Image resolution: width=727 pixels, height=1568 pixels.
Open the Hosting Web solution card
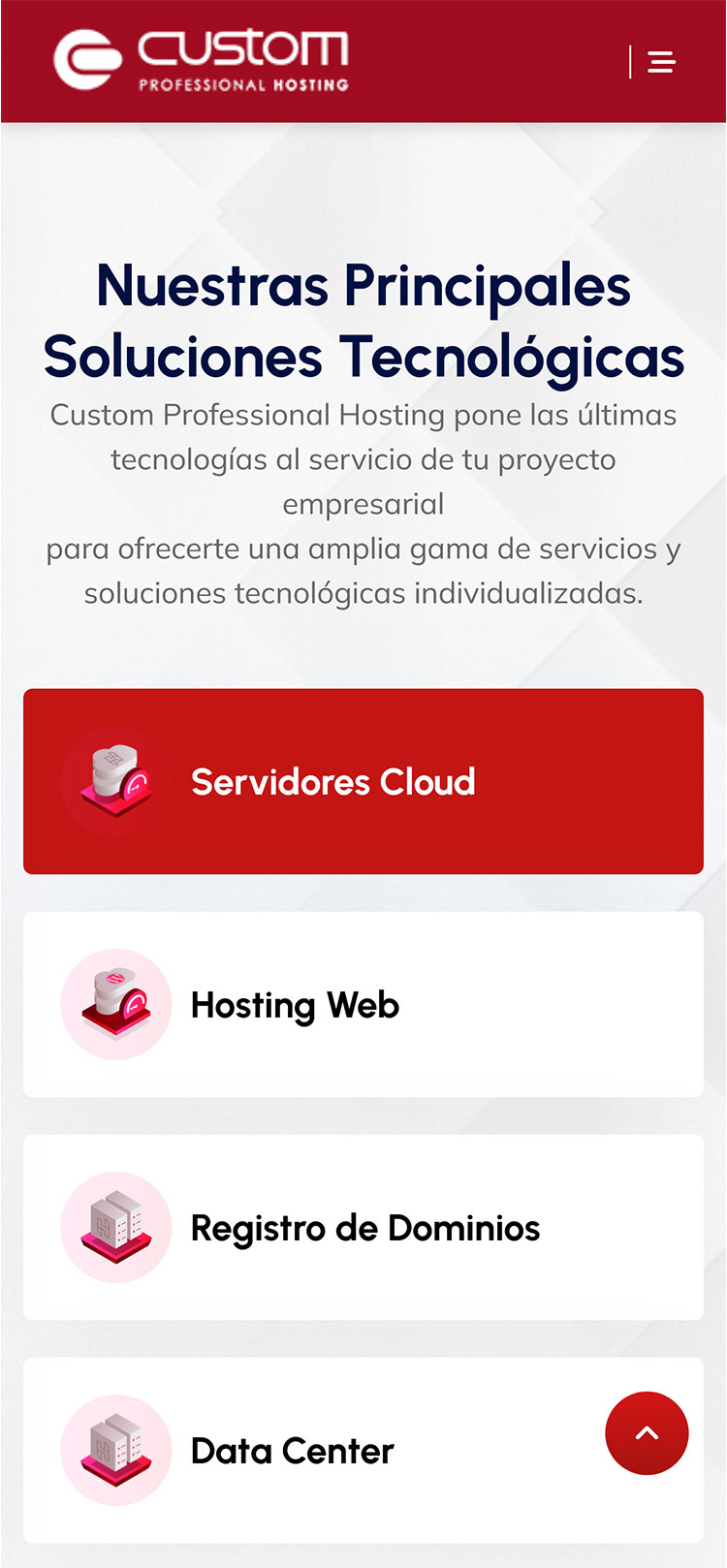363,1004
